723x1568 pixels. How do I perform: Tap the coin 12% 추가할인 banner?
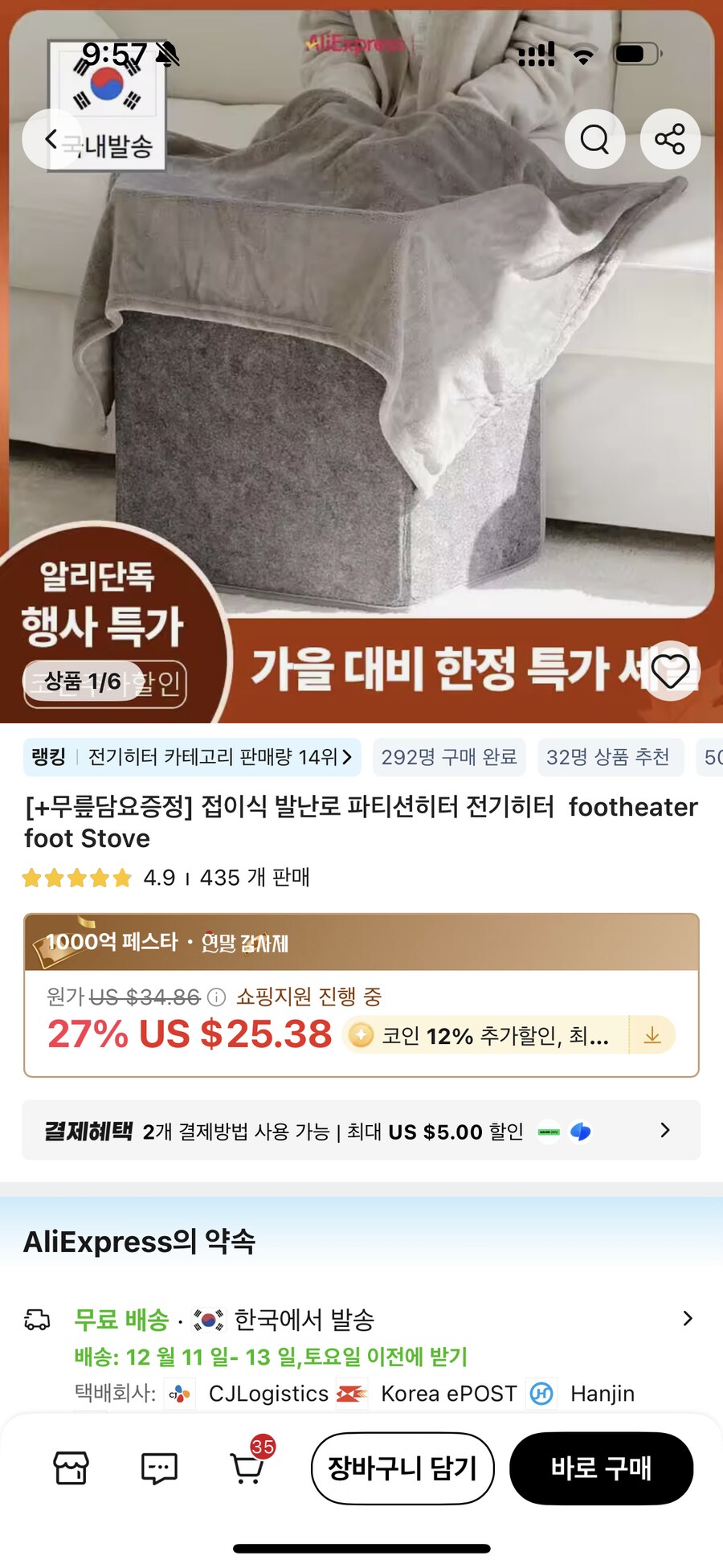pos(482,1035)
